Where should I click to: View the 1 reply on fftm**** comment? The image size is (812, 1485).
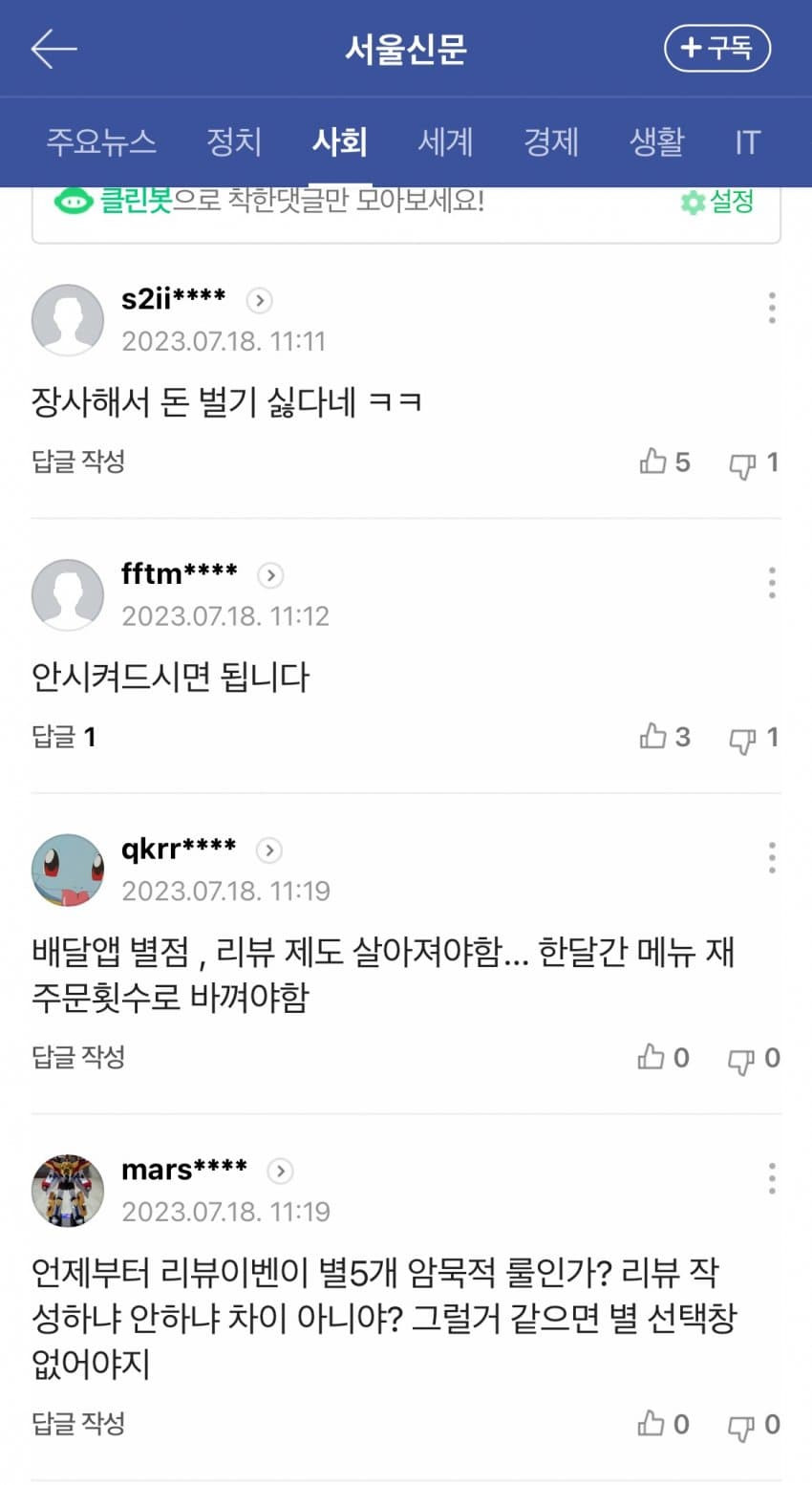(x=64, y=737)
